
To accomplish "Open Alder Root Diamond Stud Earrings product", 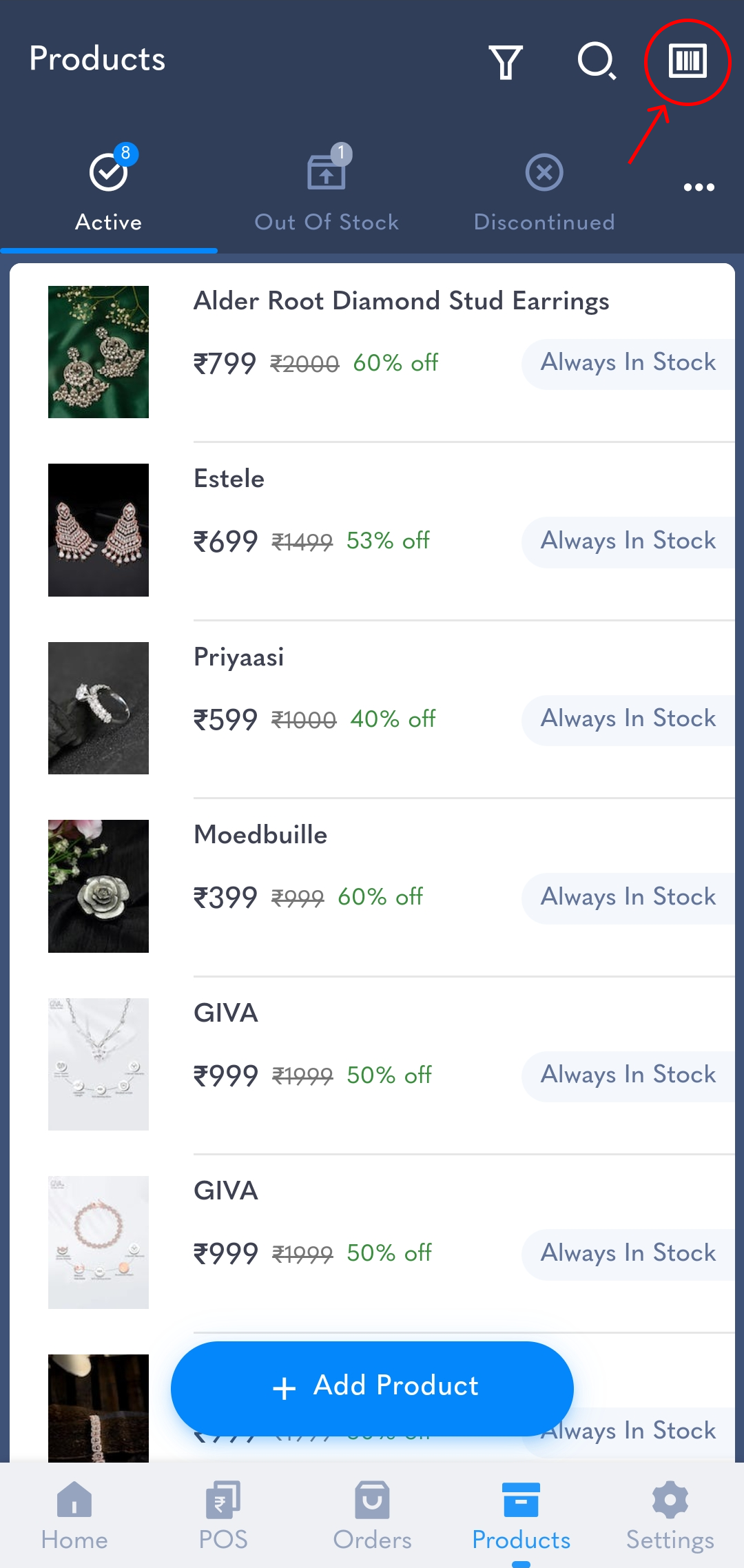I will coord(372,352).
